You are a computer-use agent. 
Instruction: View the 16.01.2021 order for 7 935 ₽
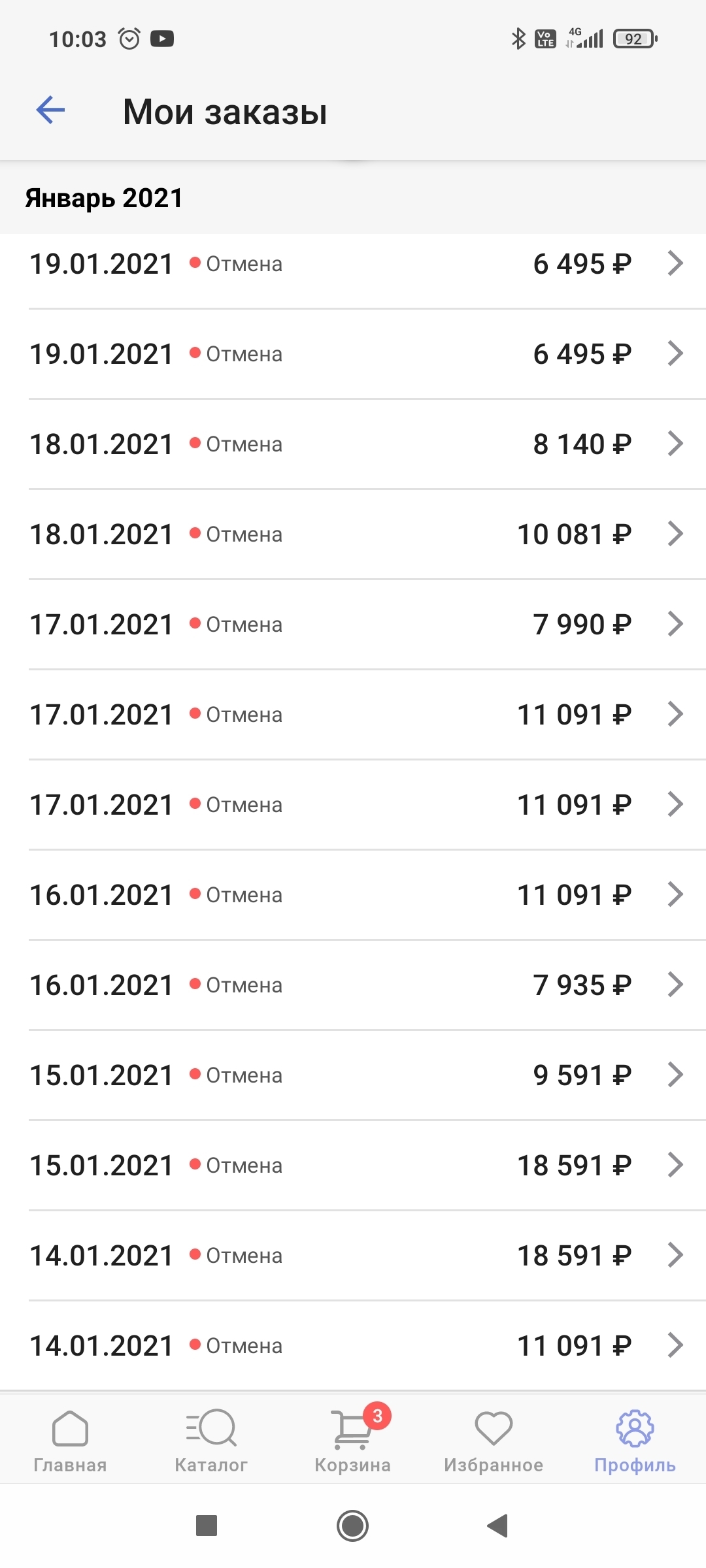pos(353,985)
